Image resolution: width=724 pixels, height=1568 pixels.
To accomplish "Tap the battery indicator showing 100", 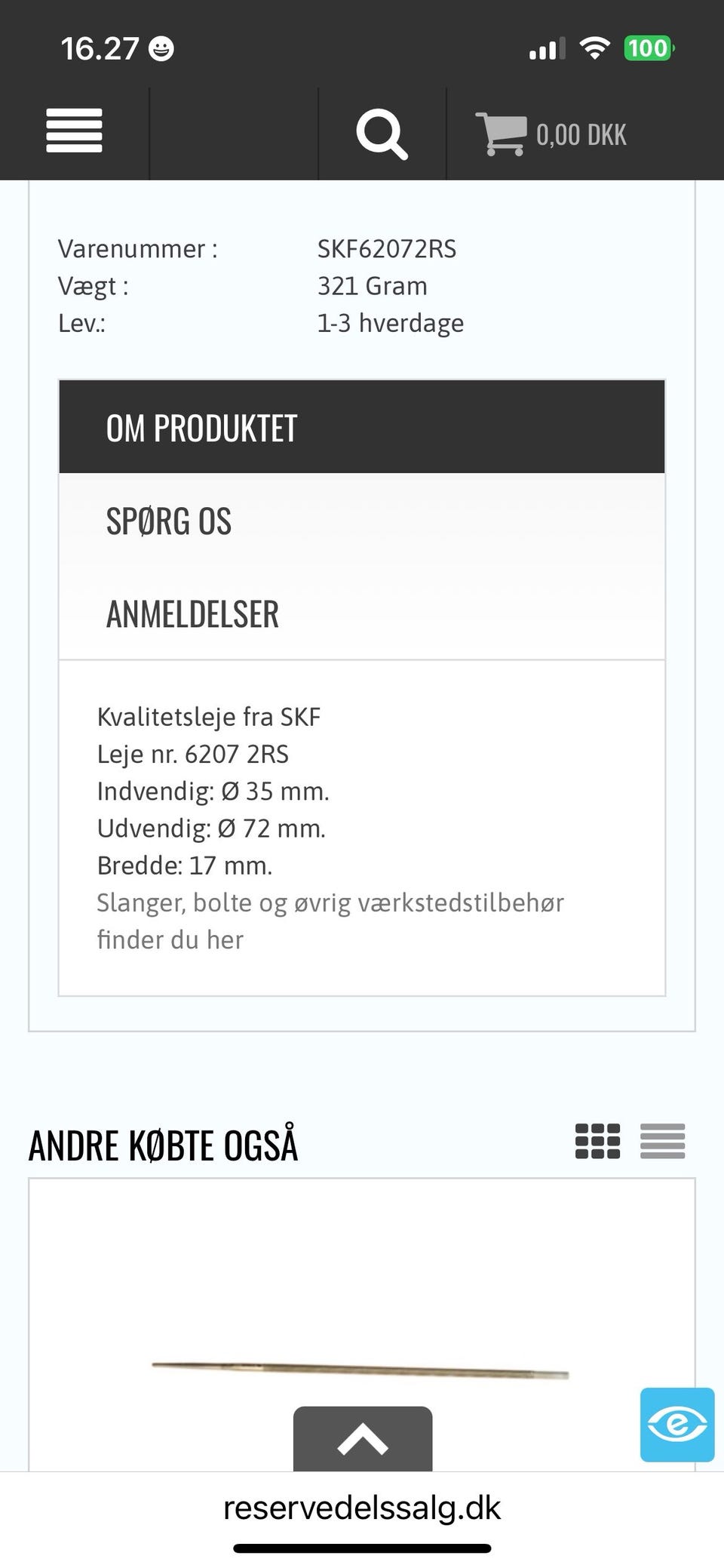I will point(649,48).
